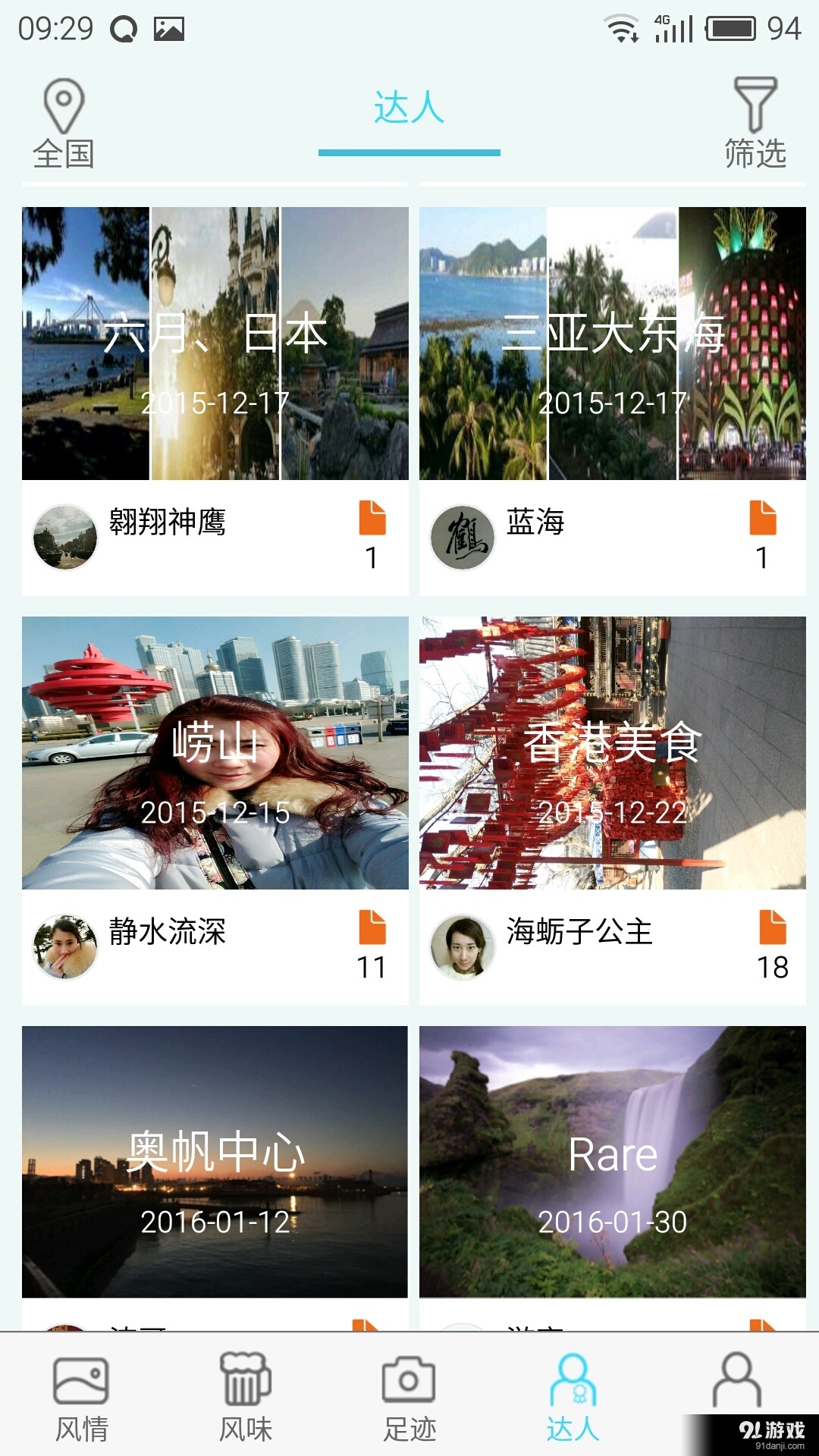Open the filter funnel icon above 筛选
Image resolution: width=819 pixels, height=1456 pixels.
click(x=755, y=104)
